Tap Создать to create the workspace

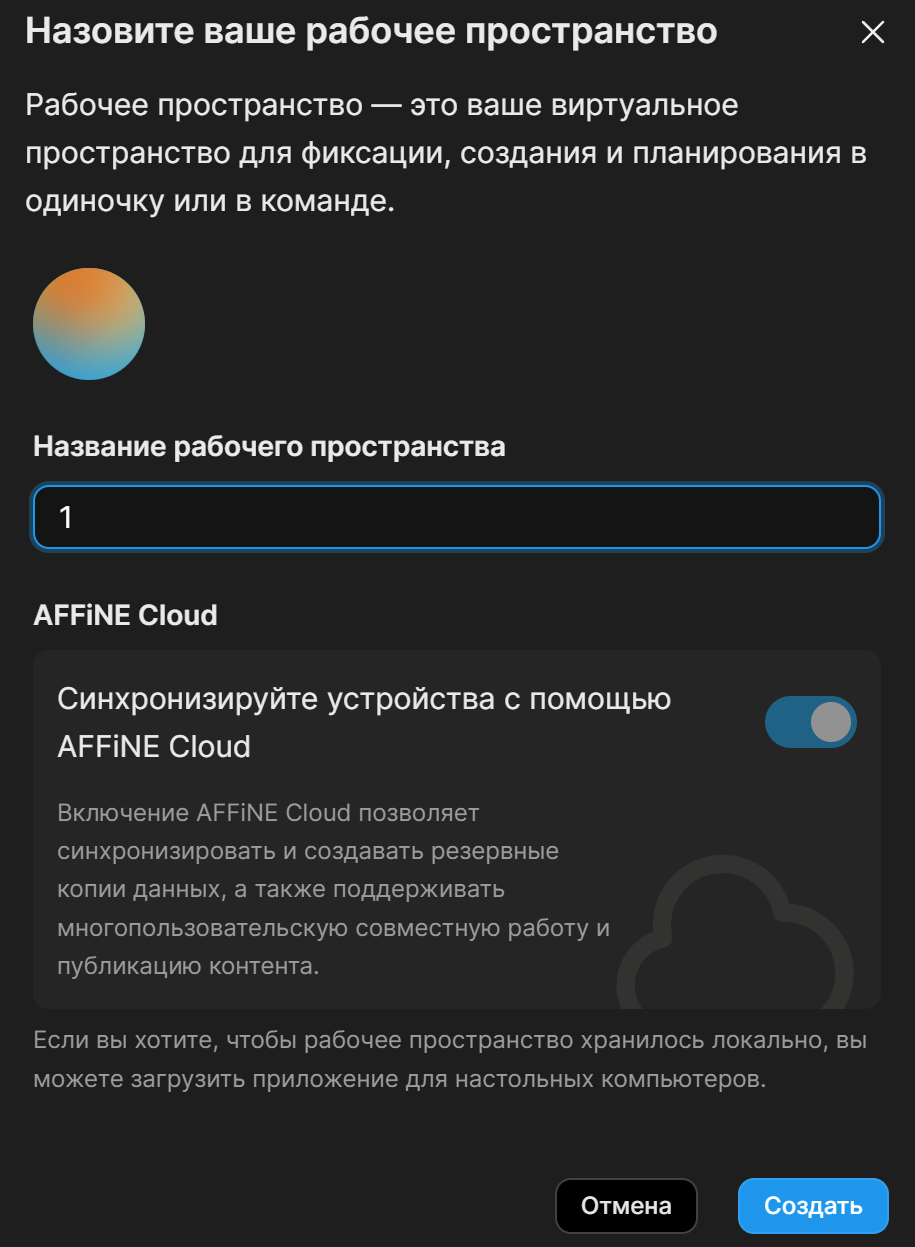coord(812,1205)
